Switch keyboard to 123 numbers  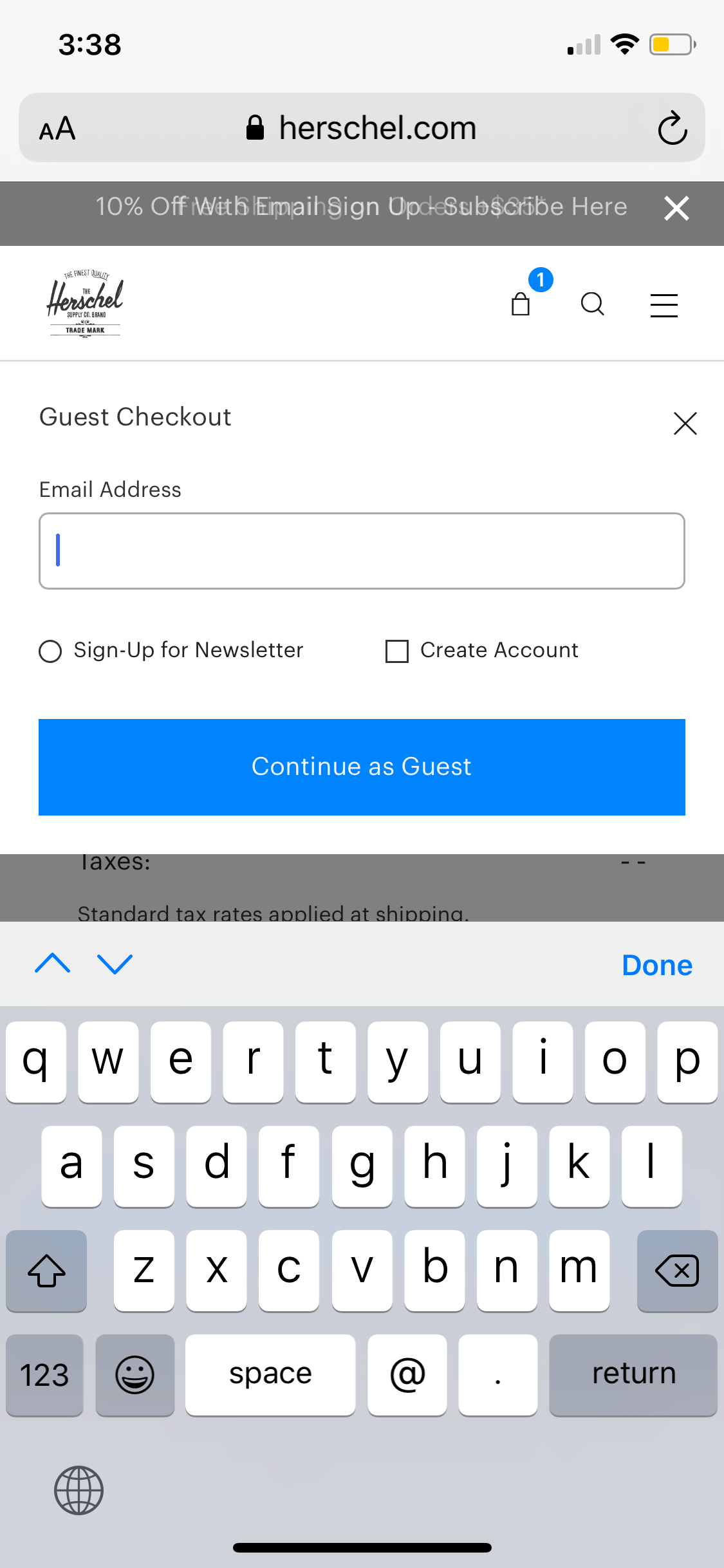click(44, 1375)
